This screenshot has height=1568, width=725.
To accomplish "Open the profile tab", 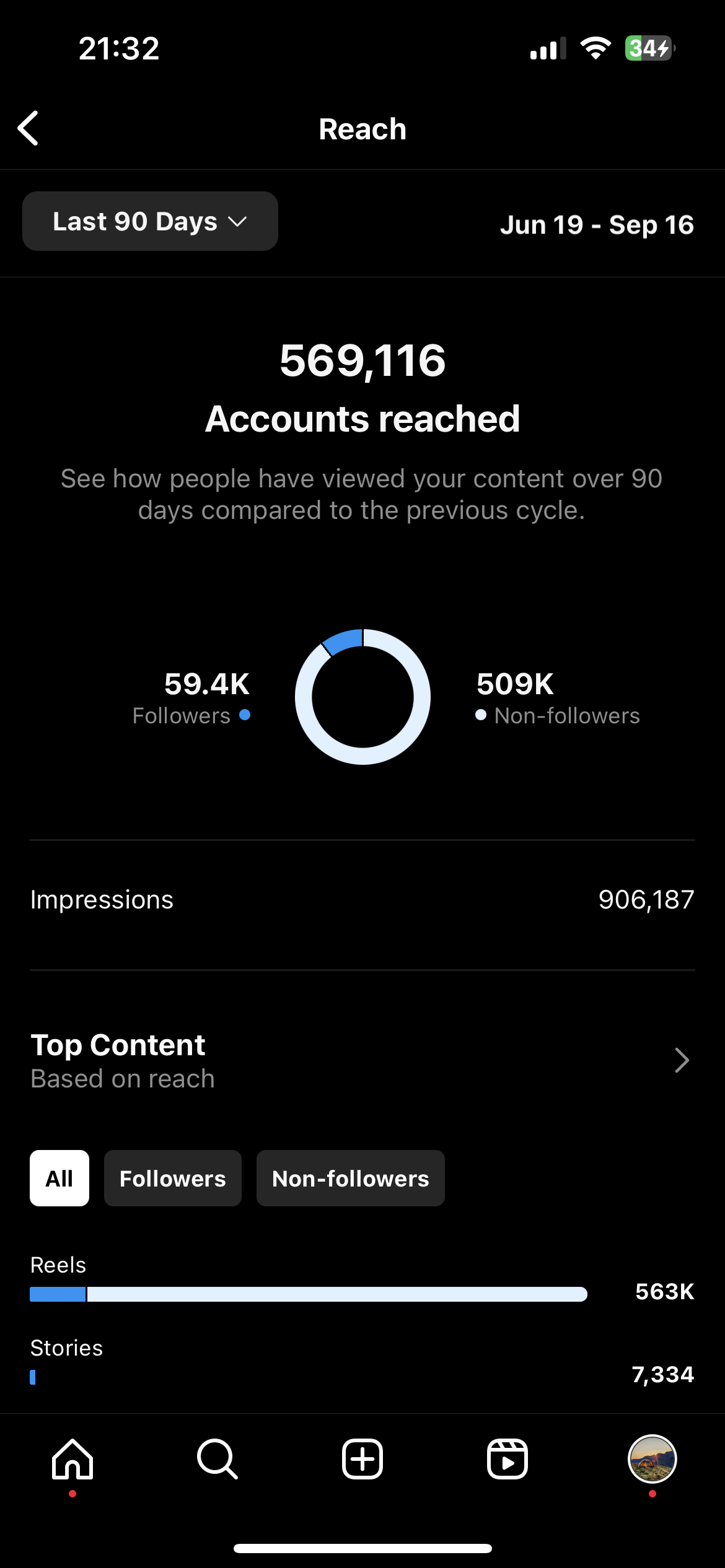I will click(x=652, y=1459).
